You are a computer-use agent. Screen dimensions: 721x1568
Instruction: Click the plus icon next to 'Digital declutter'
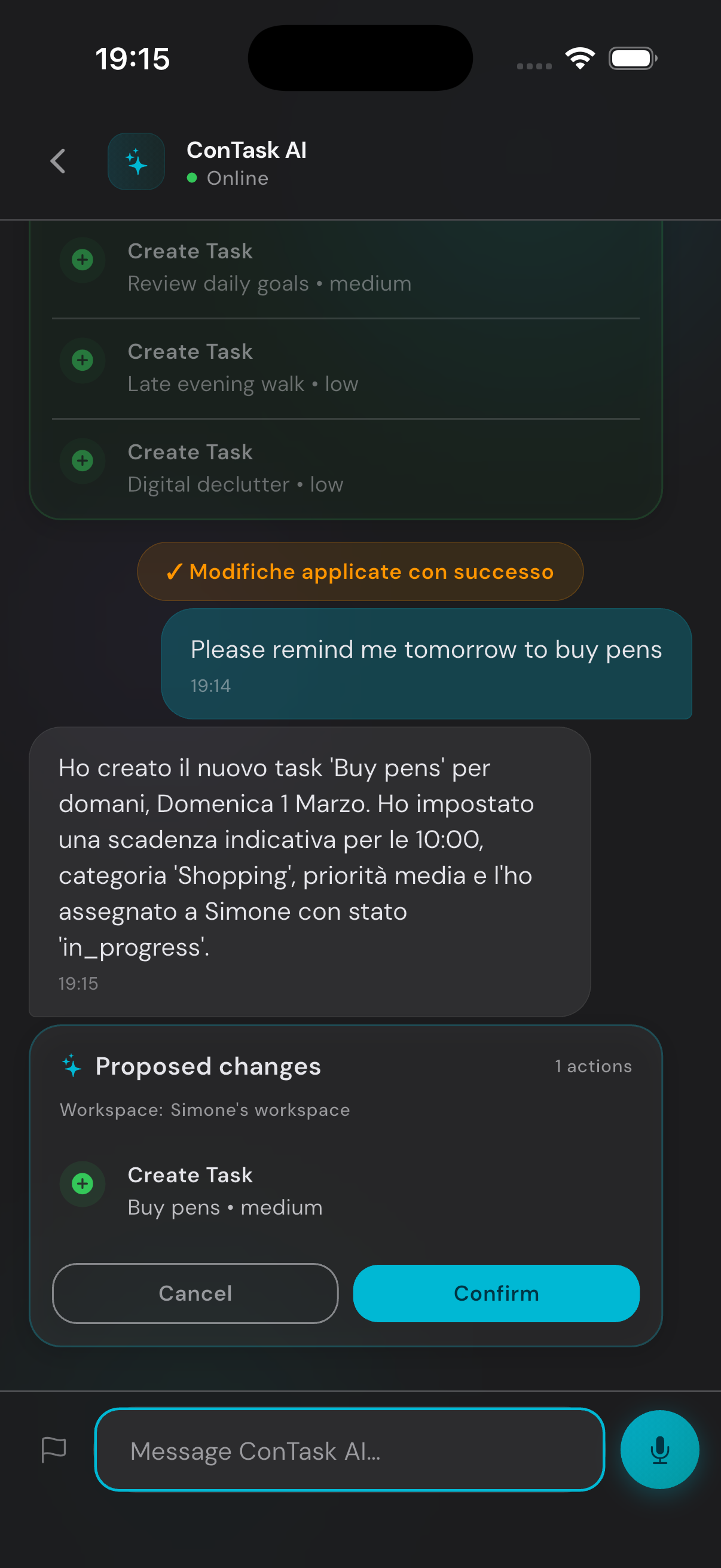pos(82,460)
